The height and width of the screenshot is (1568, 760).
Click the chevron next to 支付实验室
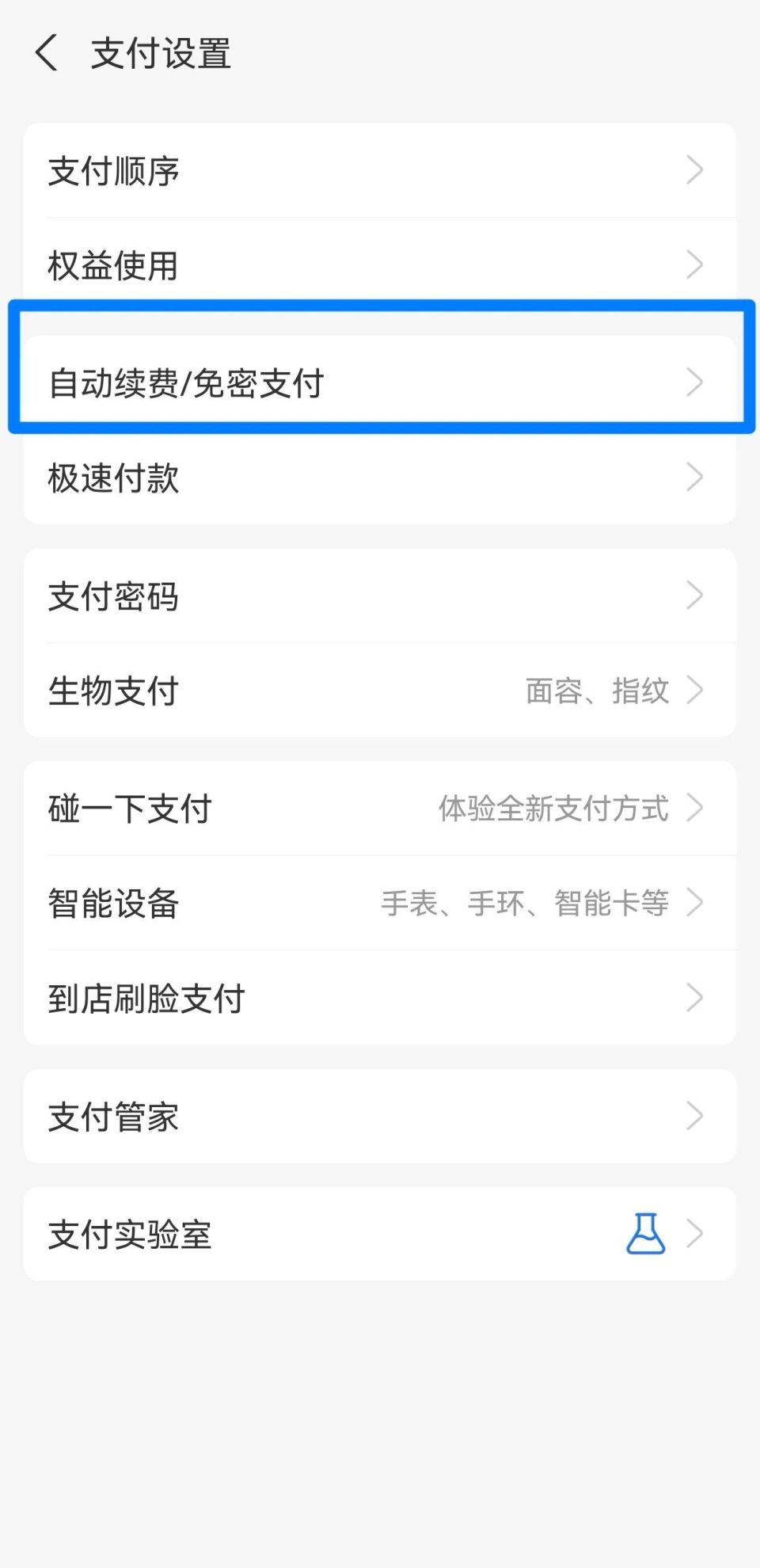pos(695,1233)
